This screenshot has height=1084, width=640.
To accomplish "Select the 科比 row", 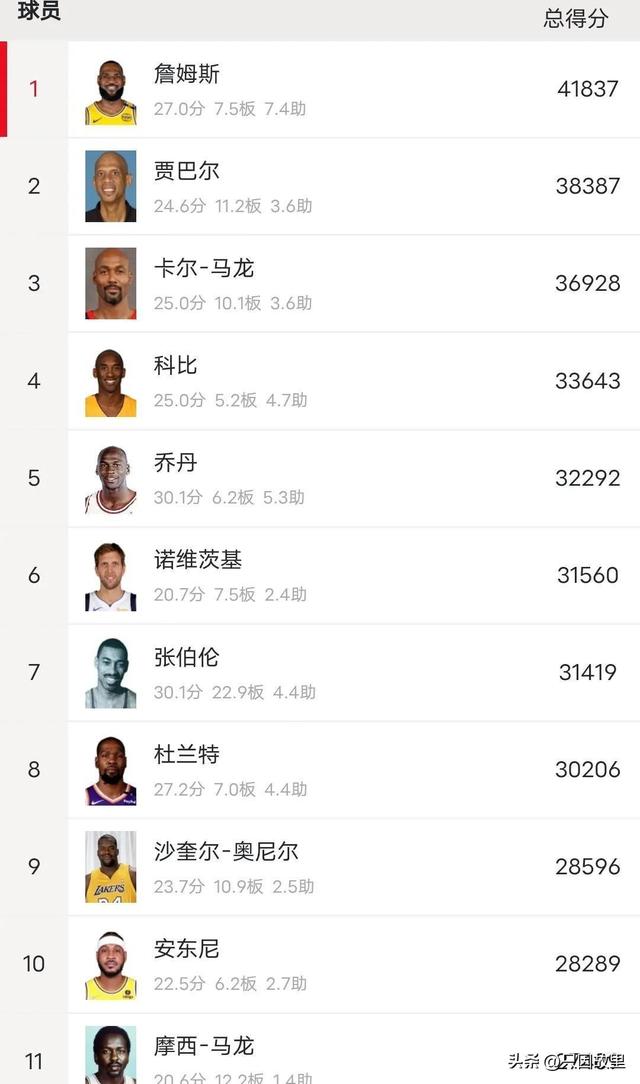I will (320, 381).
